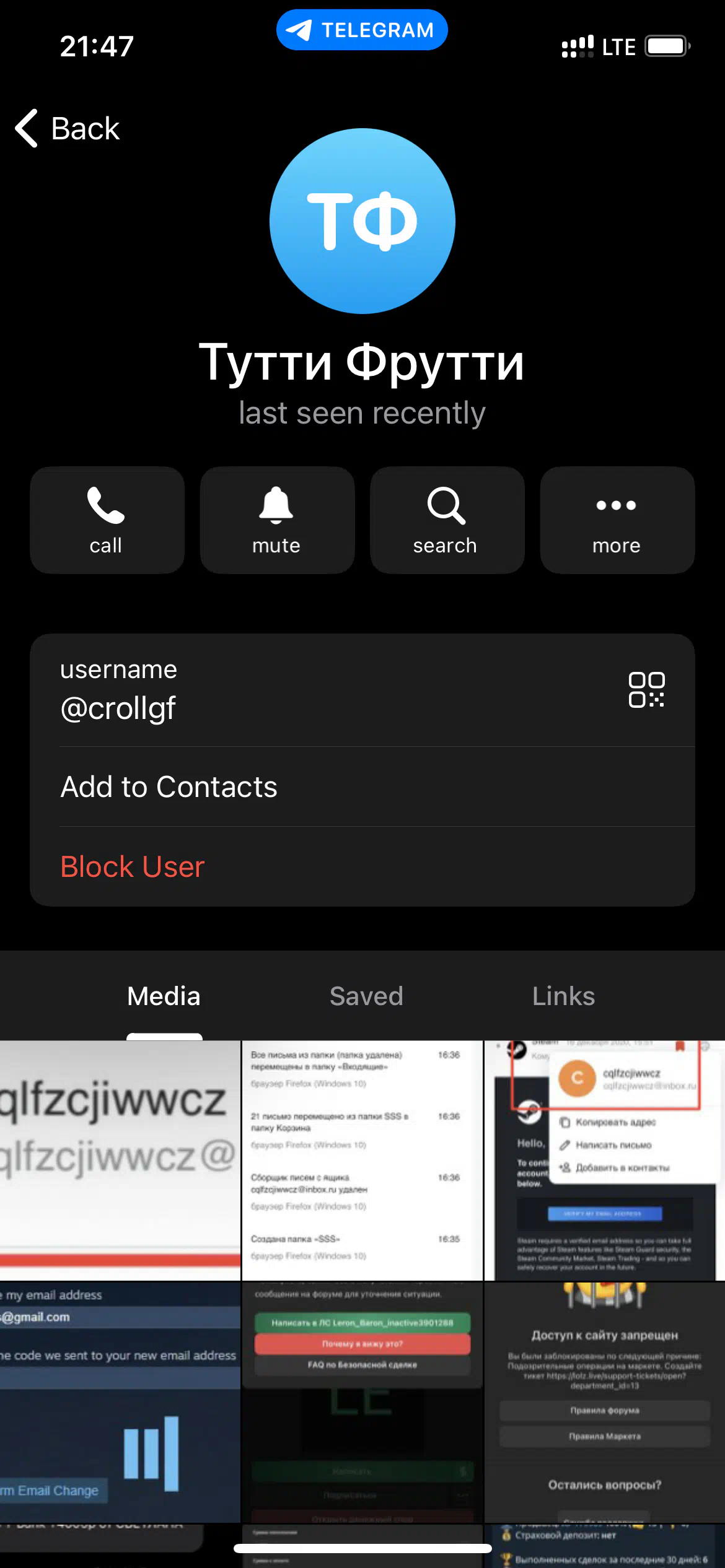
Task: Add Тутти Фрутти to Contacts
Action: pyautogui.click(x=362, y=786)
